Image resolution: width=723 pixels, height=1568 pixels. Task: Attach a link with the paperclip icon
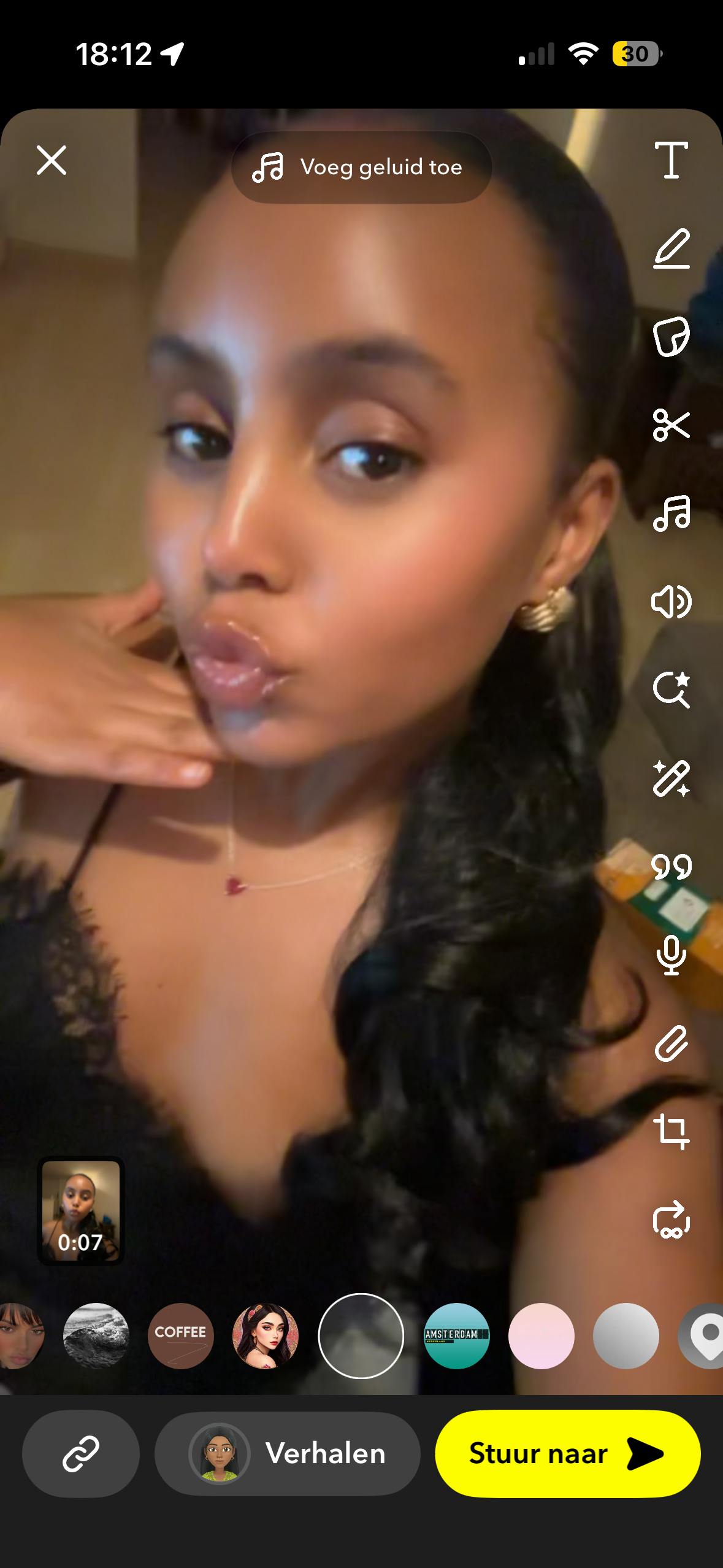coord(671,1043)
